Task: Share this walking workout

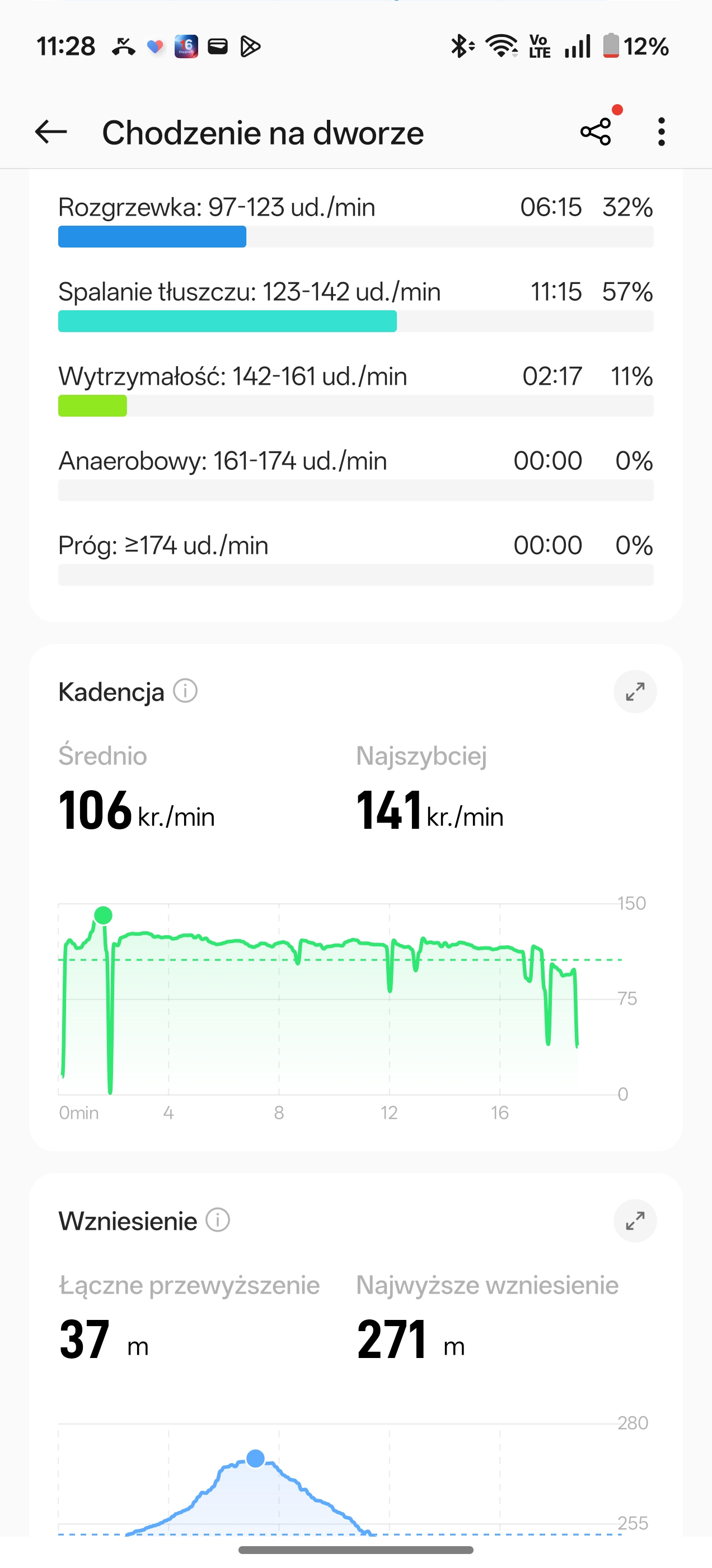Action: [x=596, y=132]
